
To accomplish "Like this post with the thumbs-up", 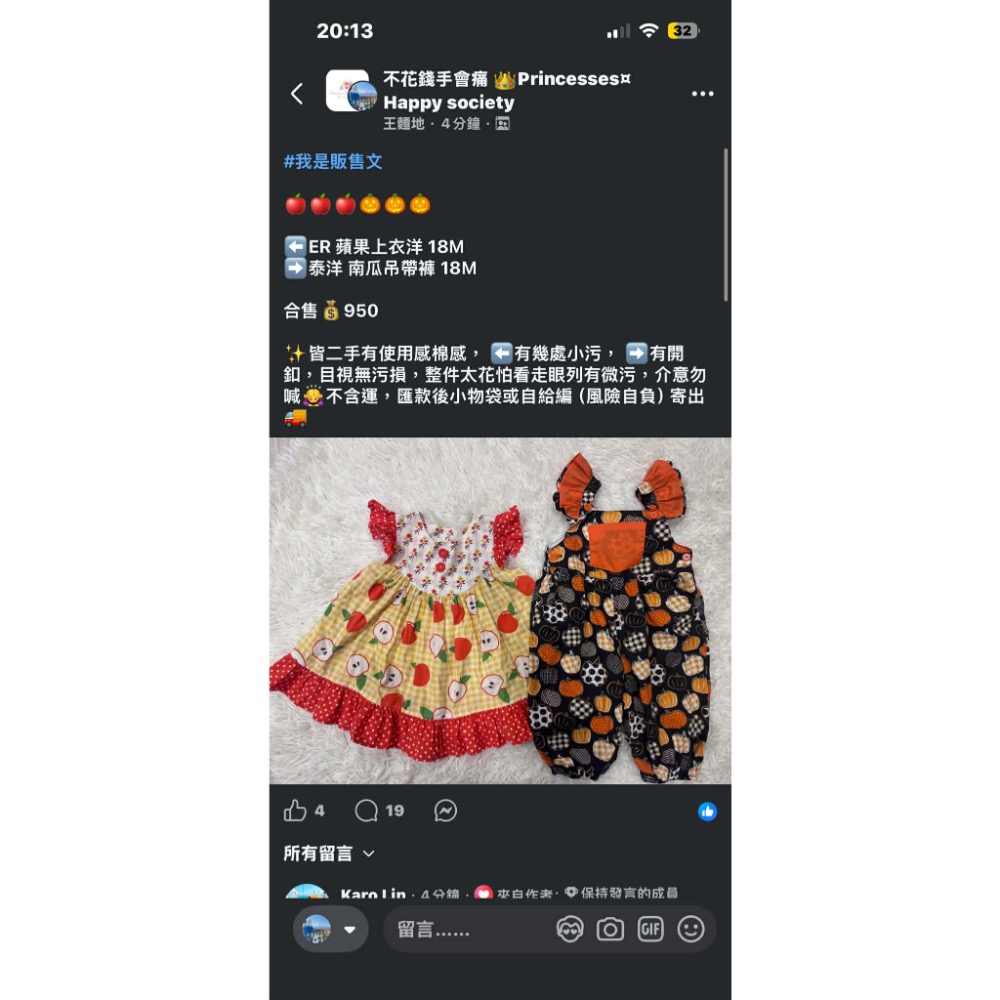I will click(x=296, y=811).
